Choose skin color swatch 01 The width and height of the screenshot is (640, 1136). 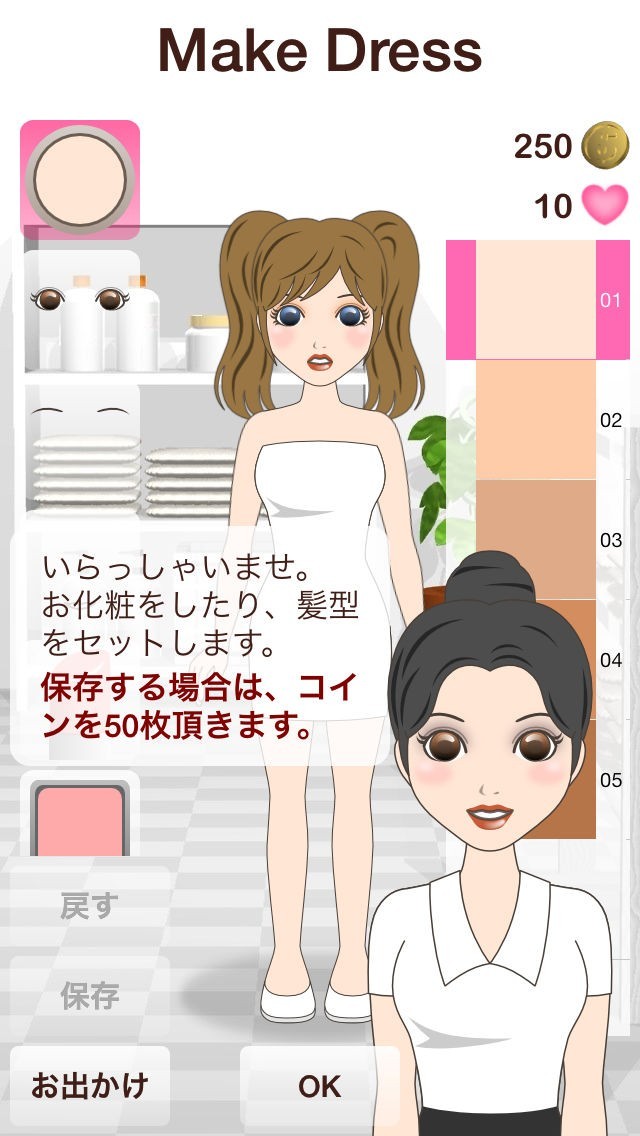(x=537, y=300)
